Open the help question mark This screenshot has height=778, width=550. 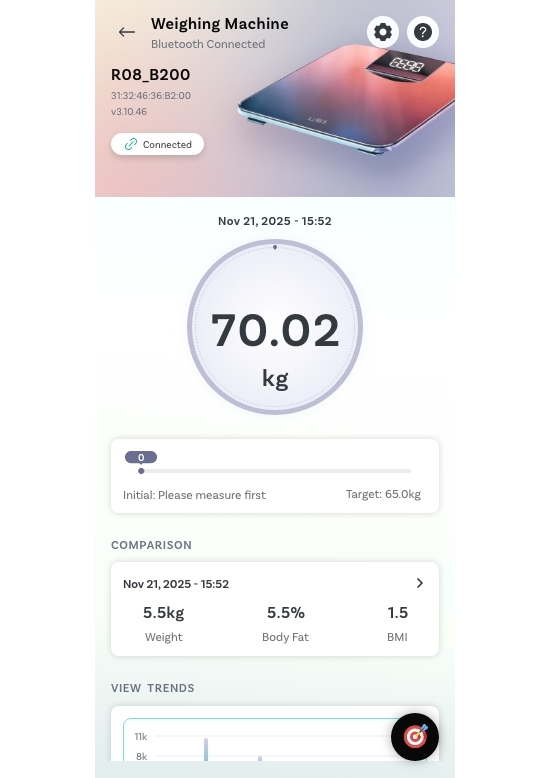[x=423, y=32]
